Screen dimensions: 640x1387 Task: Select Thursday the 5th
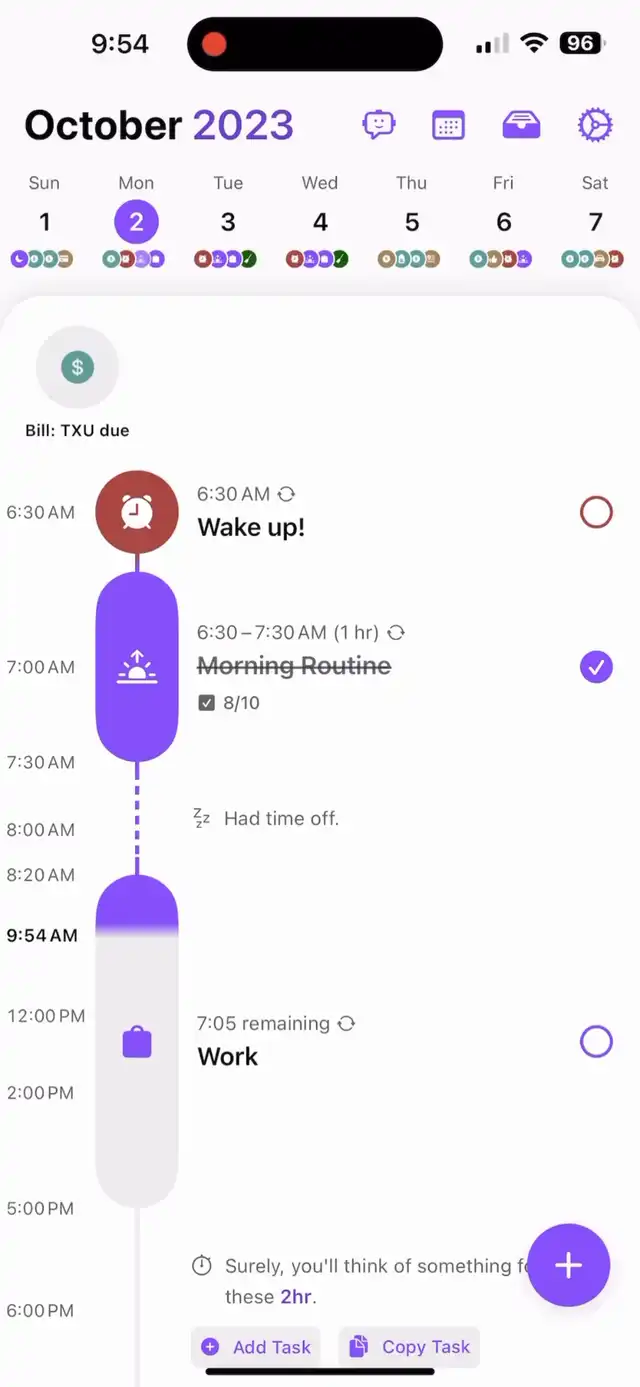411,222
